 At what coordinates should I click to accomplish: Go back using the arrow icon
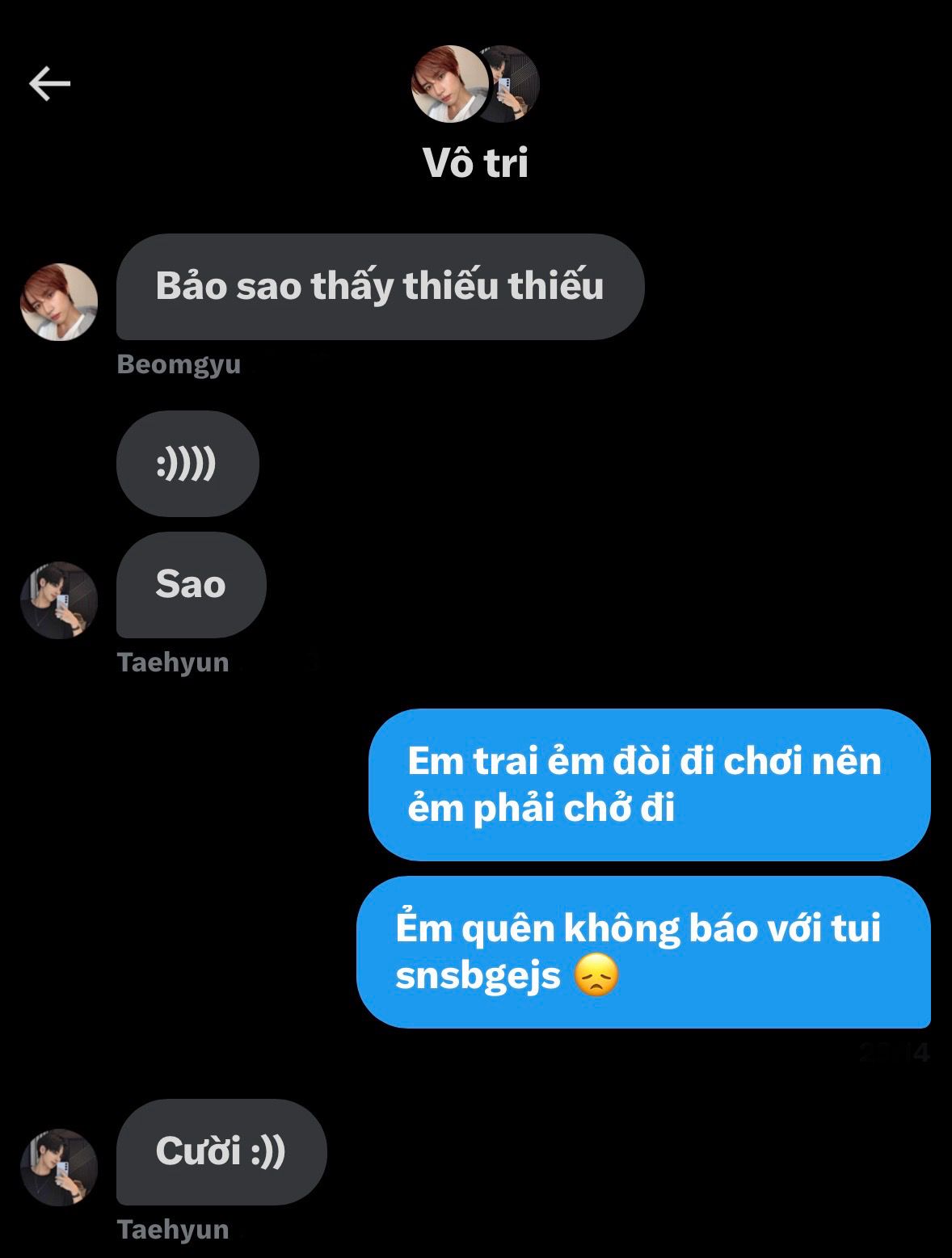(50, 84)
